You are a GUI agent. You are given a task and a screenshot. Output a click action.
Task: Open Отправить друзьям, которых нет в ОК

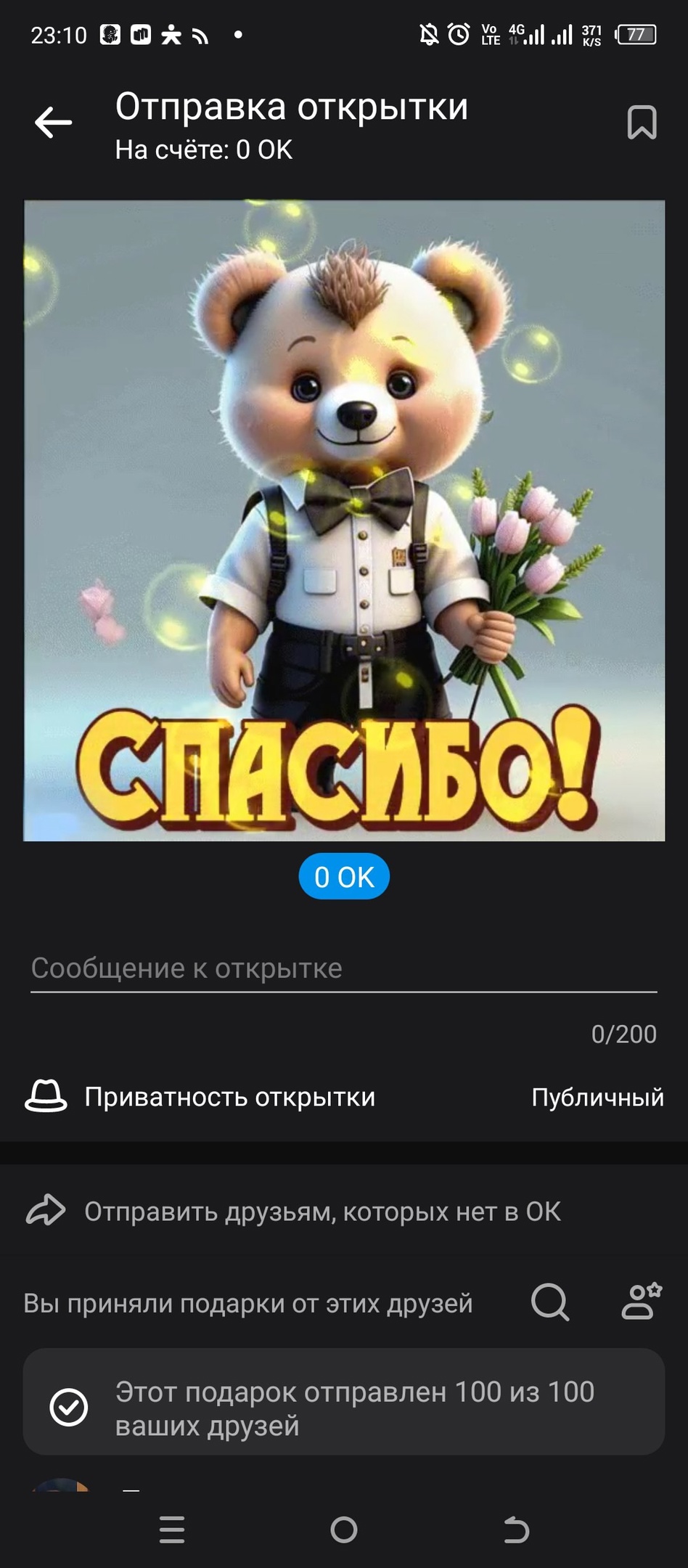click(x=322, y=1212)
